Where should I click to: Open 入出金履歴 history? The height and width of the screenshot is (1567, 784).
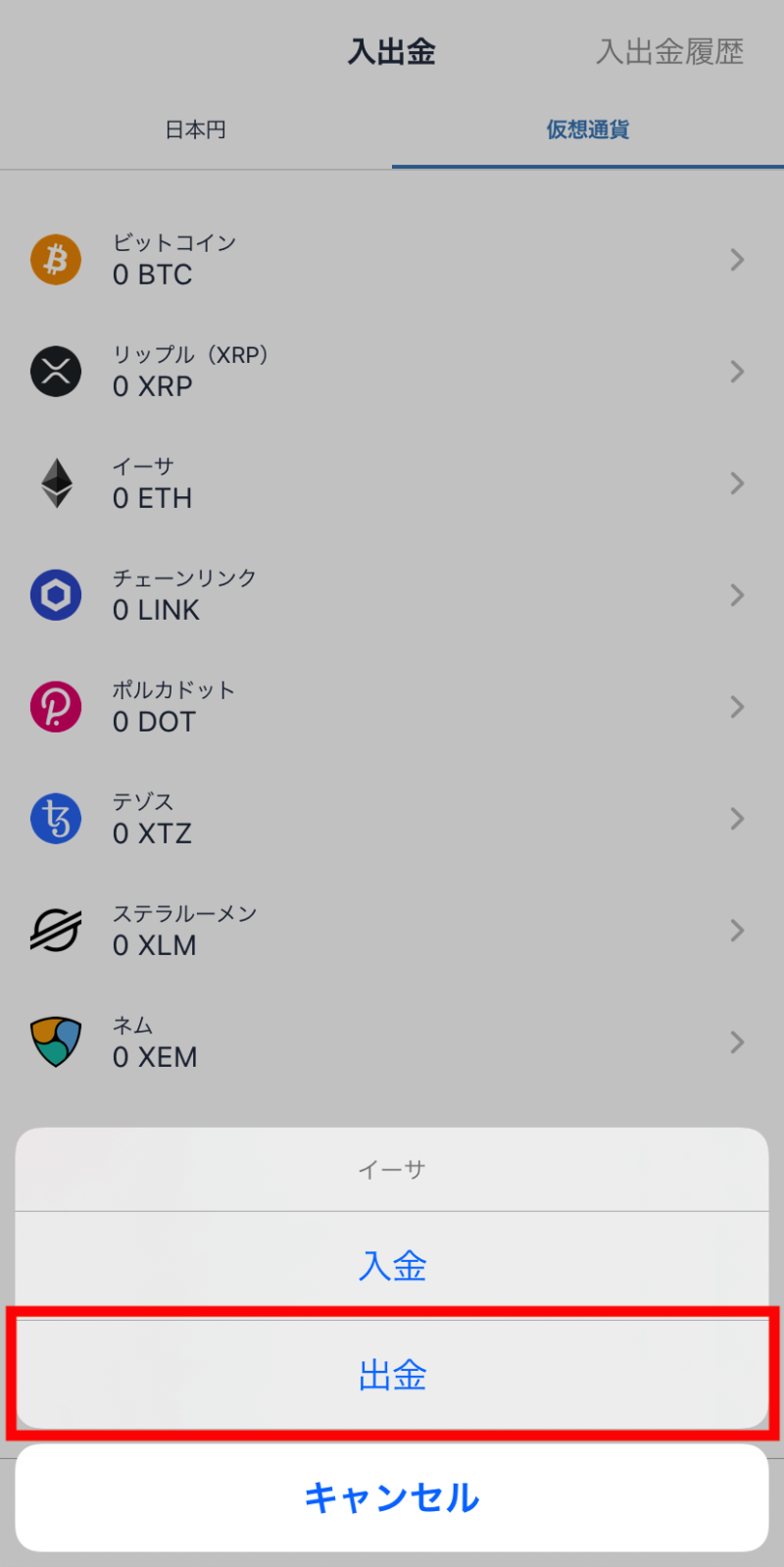tap(670, 51)
